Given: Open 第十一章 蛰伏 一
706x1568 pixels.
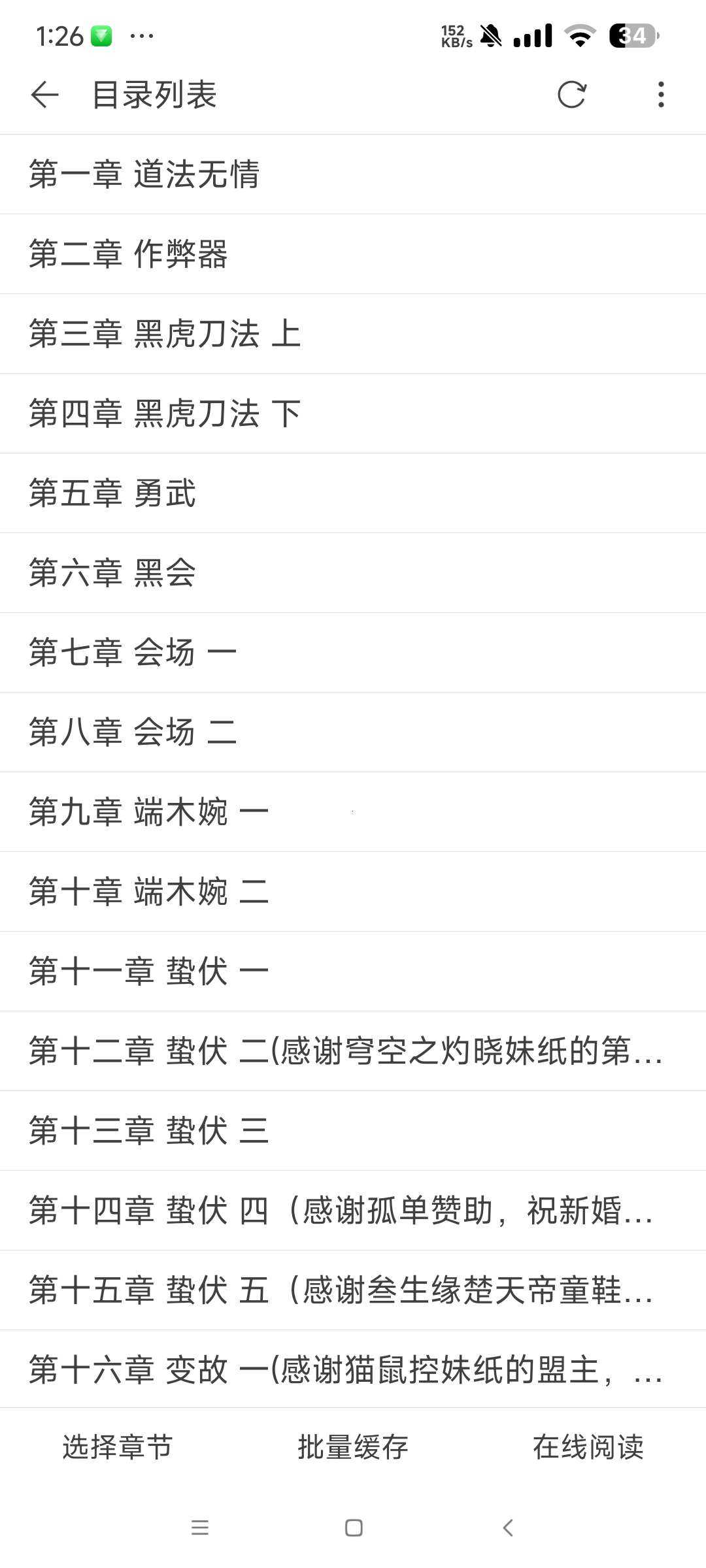Looking at the screenshot, I should (x=353, y=972).
